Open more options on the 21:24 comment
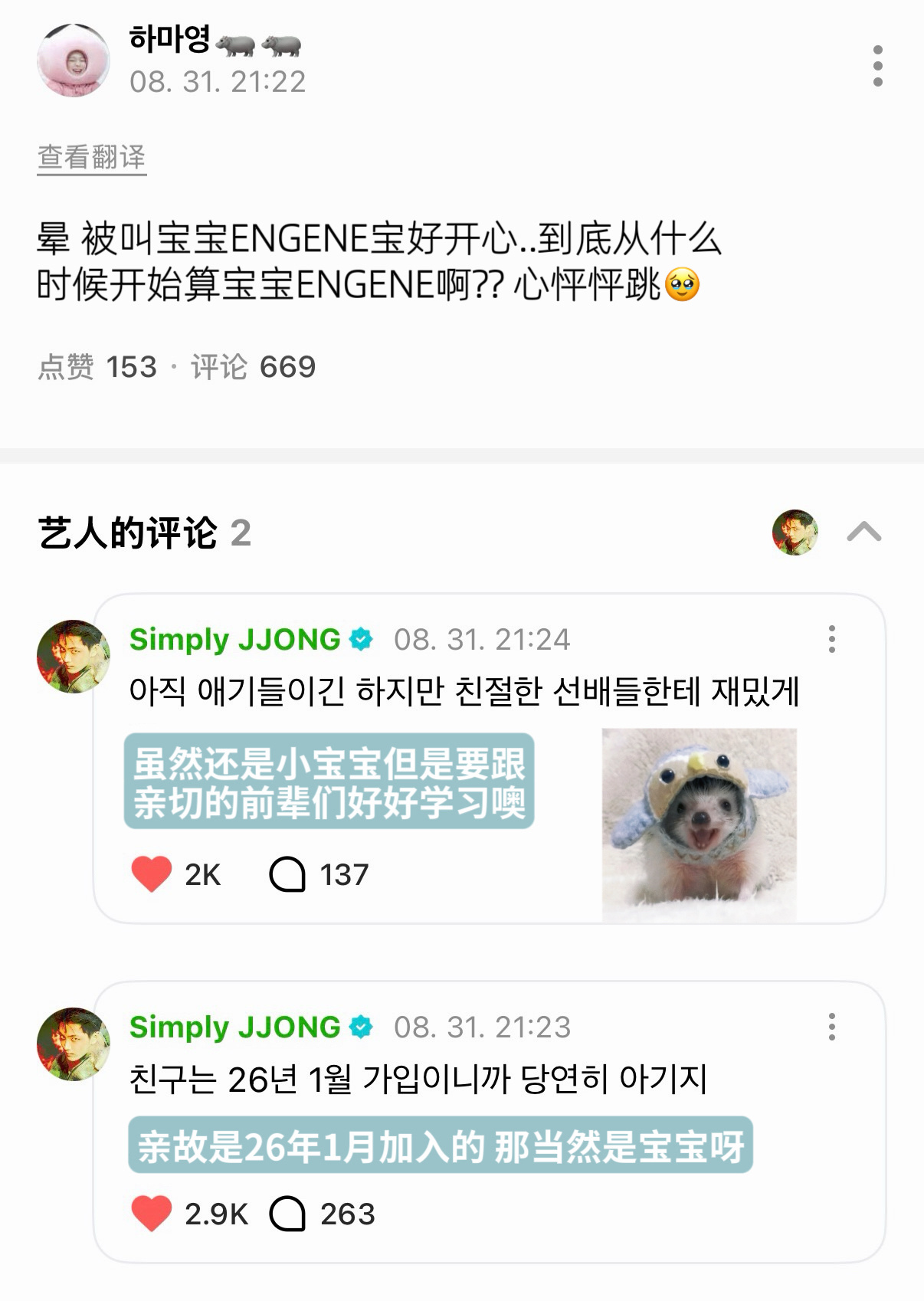Screen dimensions: 924x1301 point(832,639)
